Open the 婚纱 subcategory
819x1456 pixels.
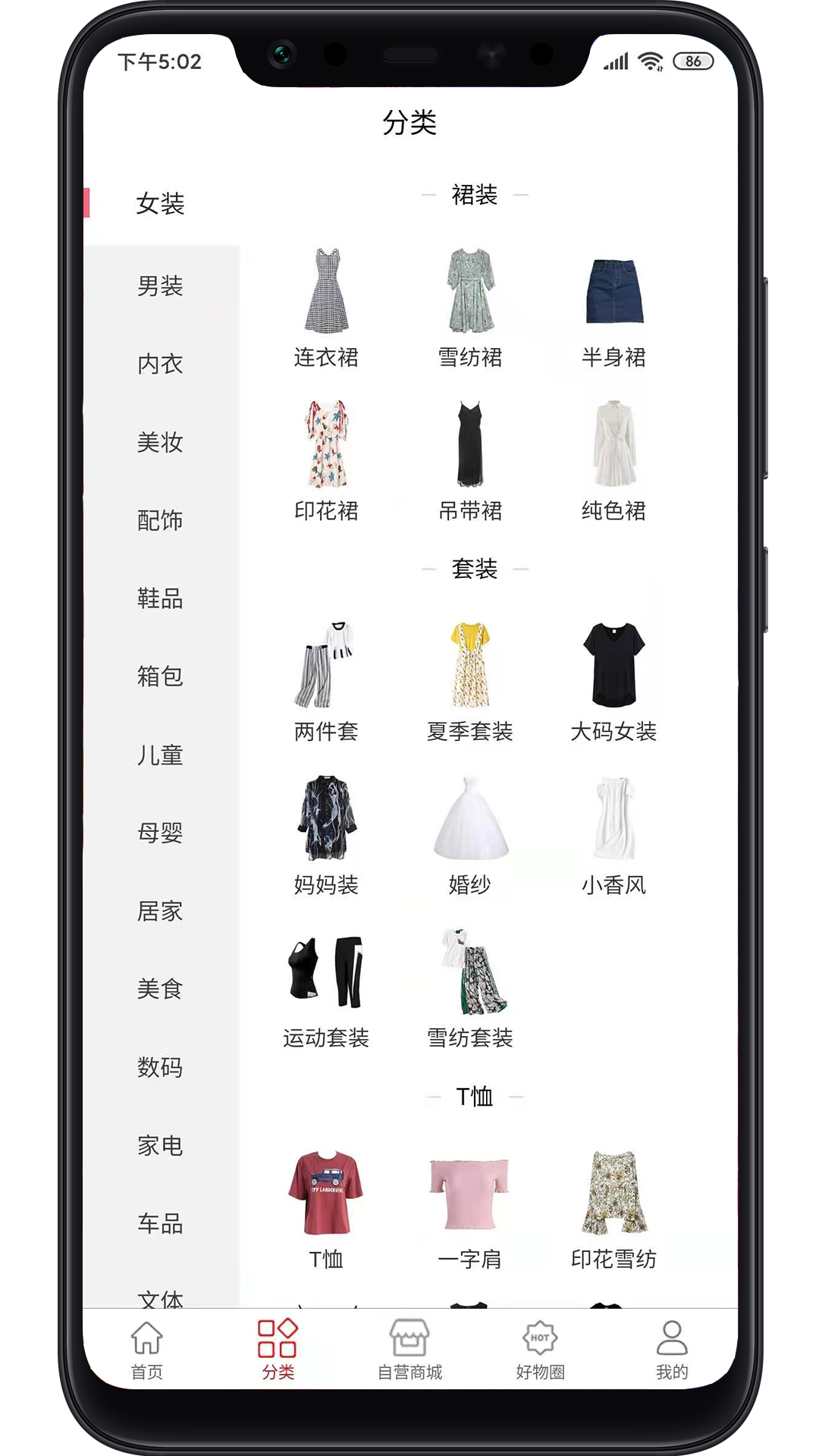pos(470,834)
